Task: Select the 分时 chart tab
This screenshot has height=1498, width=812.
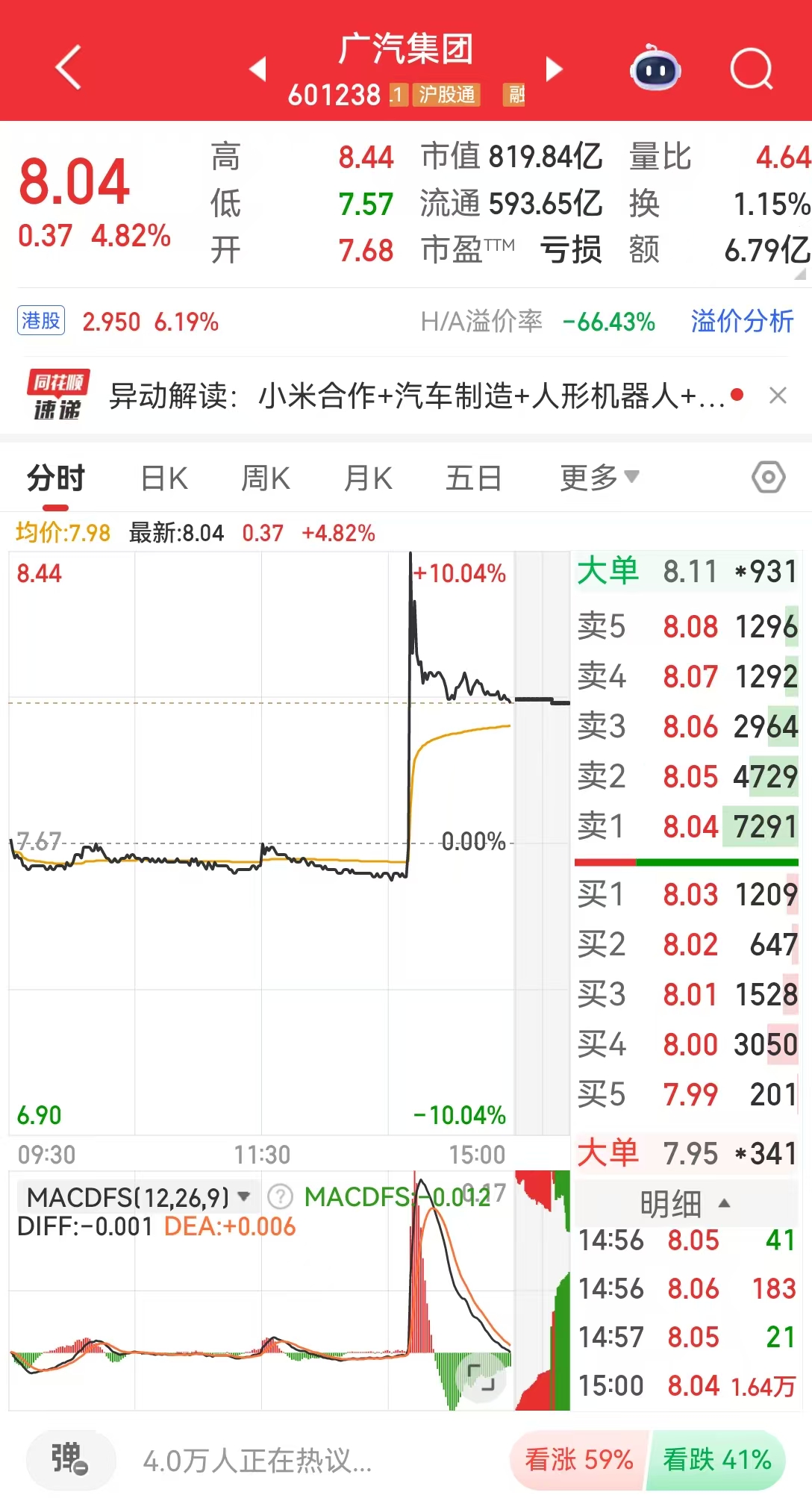Action: click(x=56, y=478)
